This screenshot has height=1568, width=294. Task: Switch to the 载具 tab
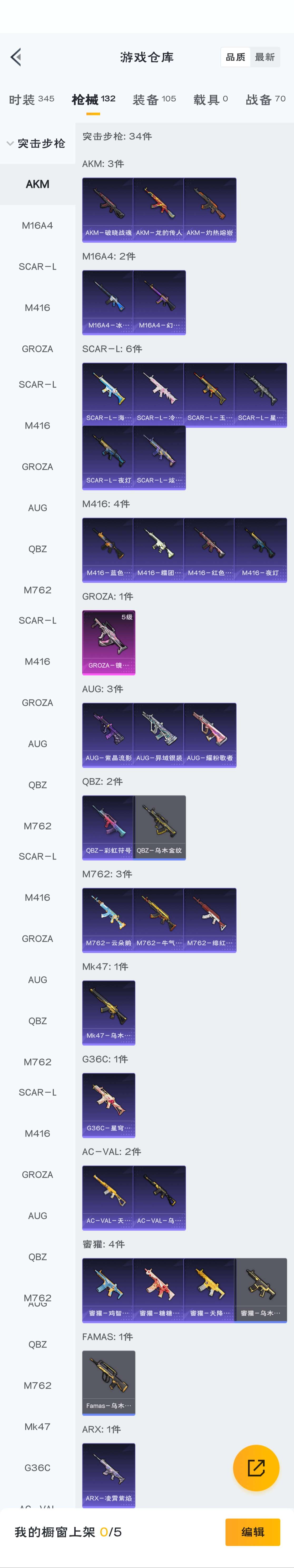point(210,99)
